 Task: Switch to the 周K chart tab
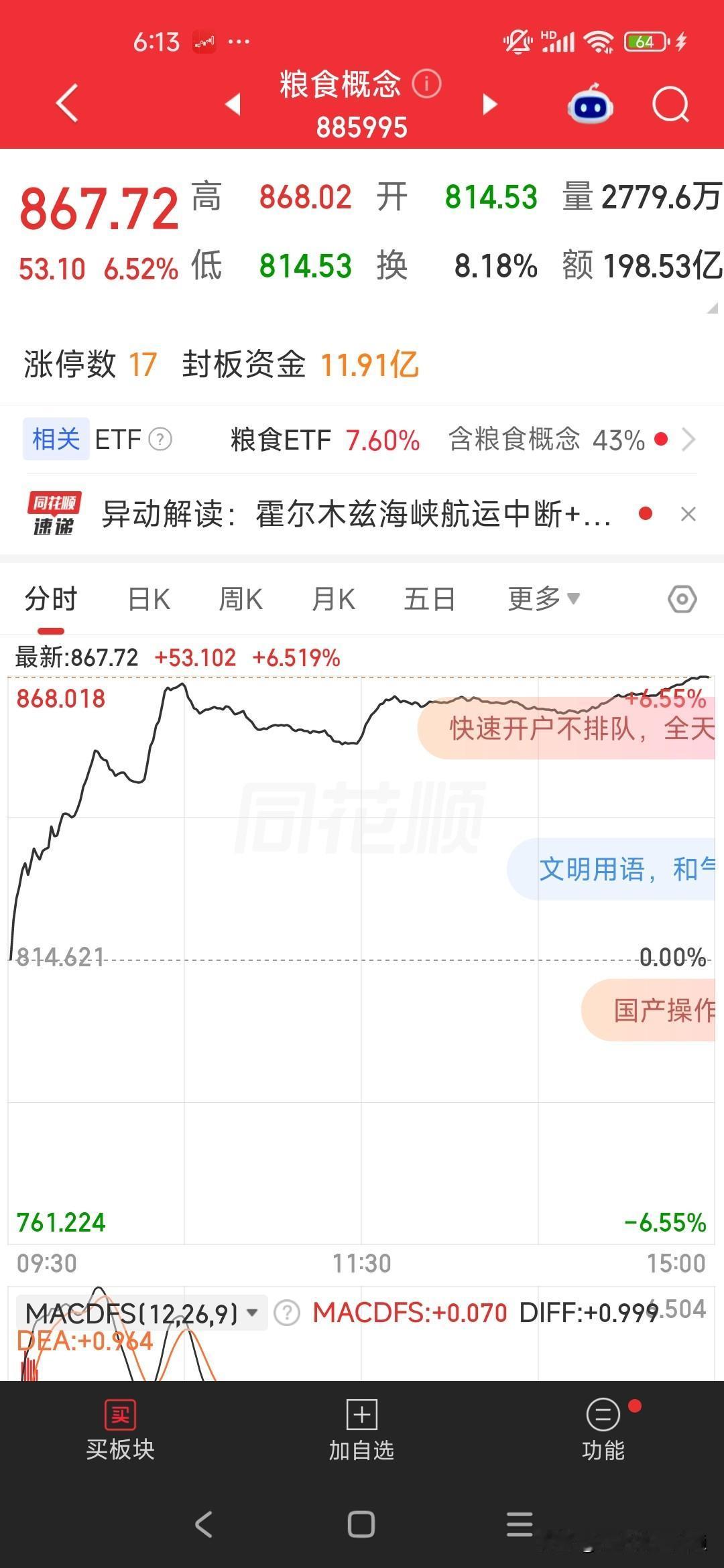[241, 599]
